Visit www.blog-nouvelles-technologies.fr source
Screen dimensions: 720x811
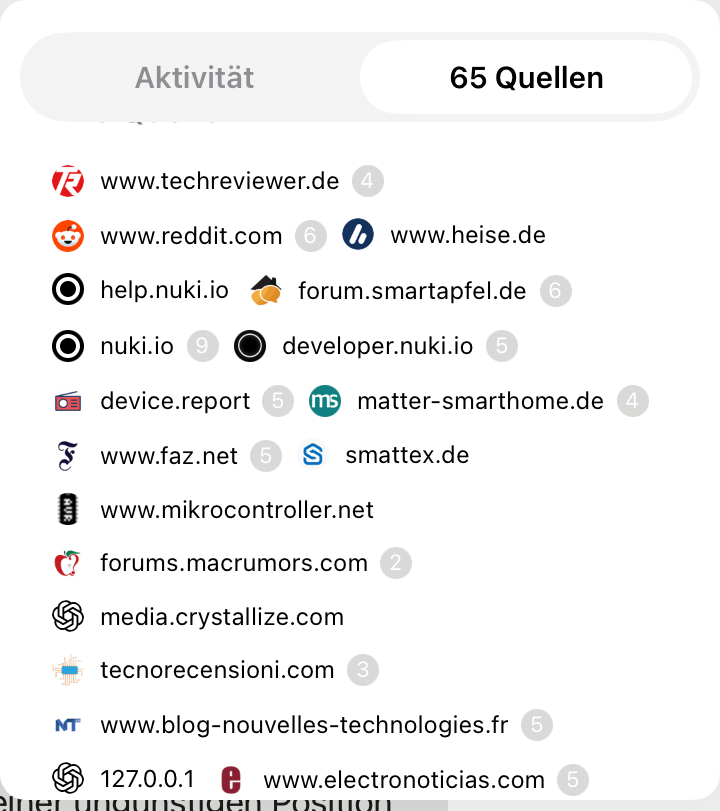click(x=304, y=725)
